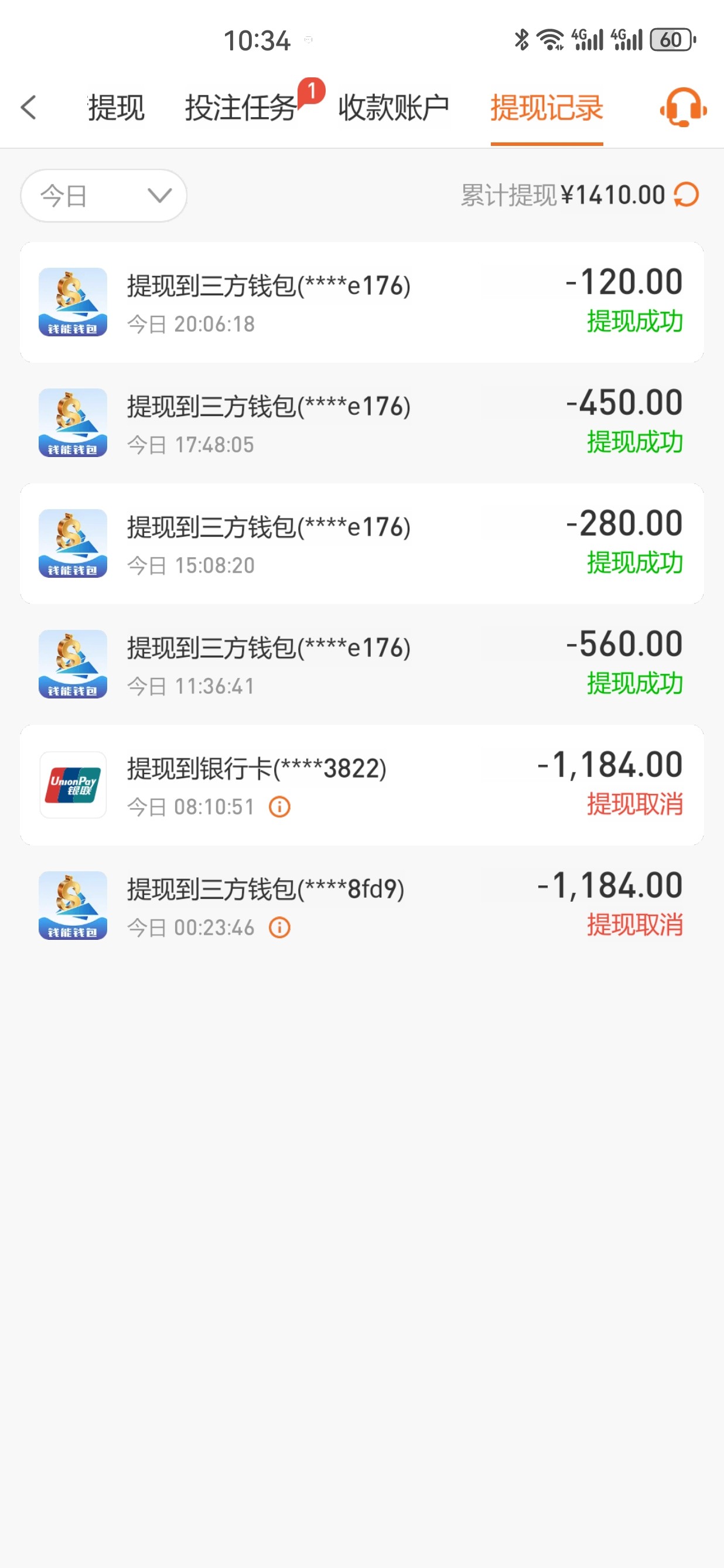The image size is (724, 1568).
Task: Open the 今日 date filter dropdown
Action: point(104,195)
